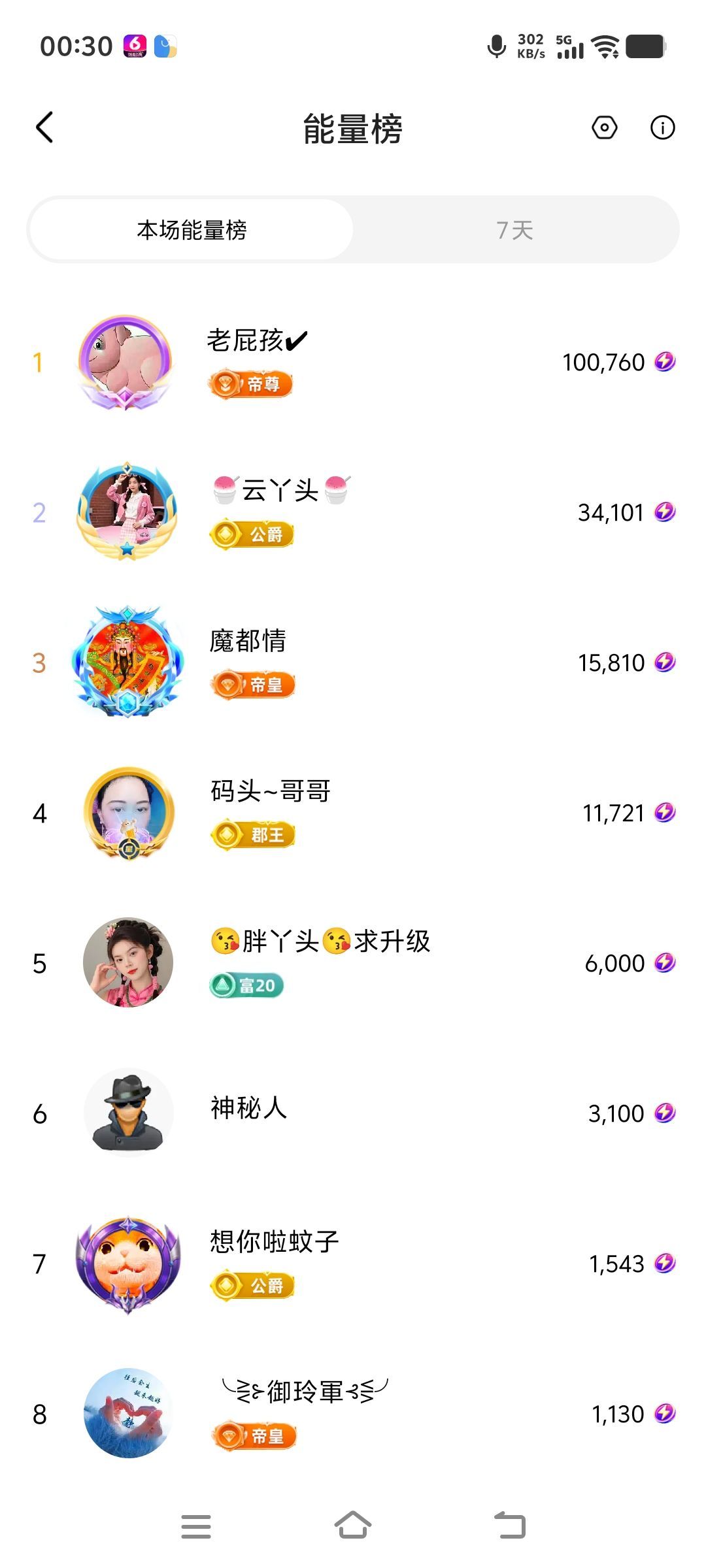Open the 御玲軍 row
This screenshot has height=1568, width=706.
point(353,1414)
